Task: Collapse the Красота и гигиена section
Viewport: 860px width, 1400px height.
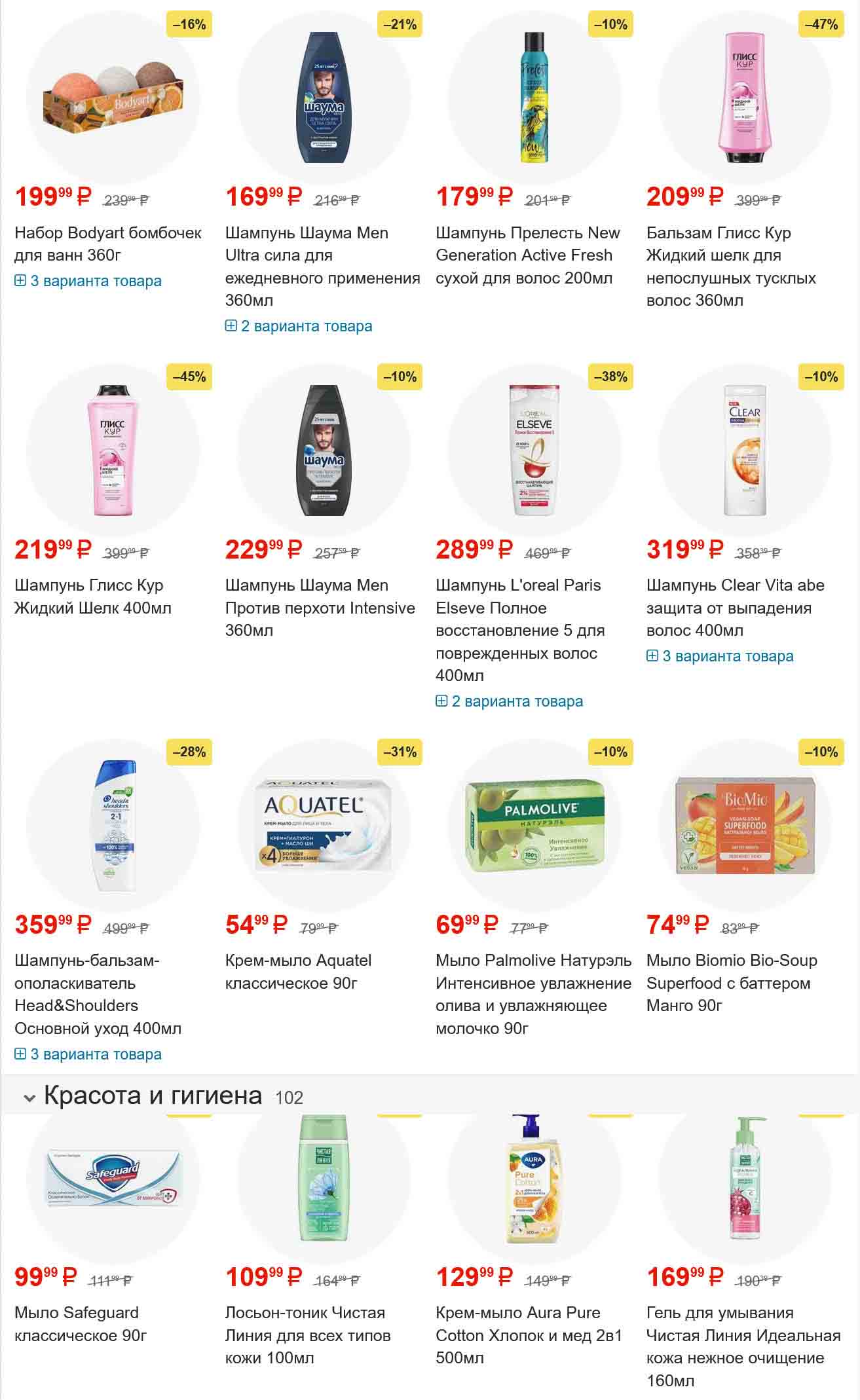Action: [29, 1098]
